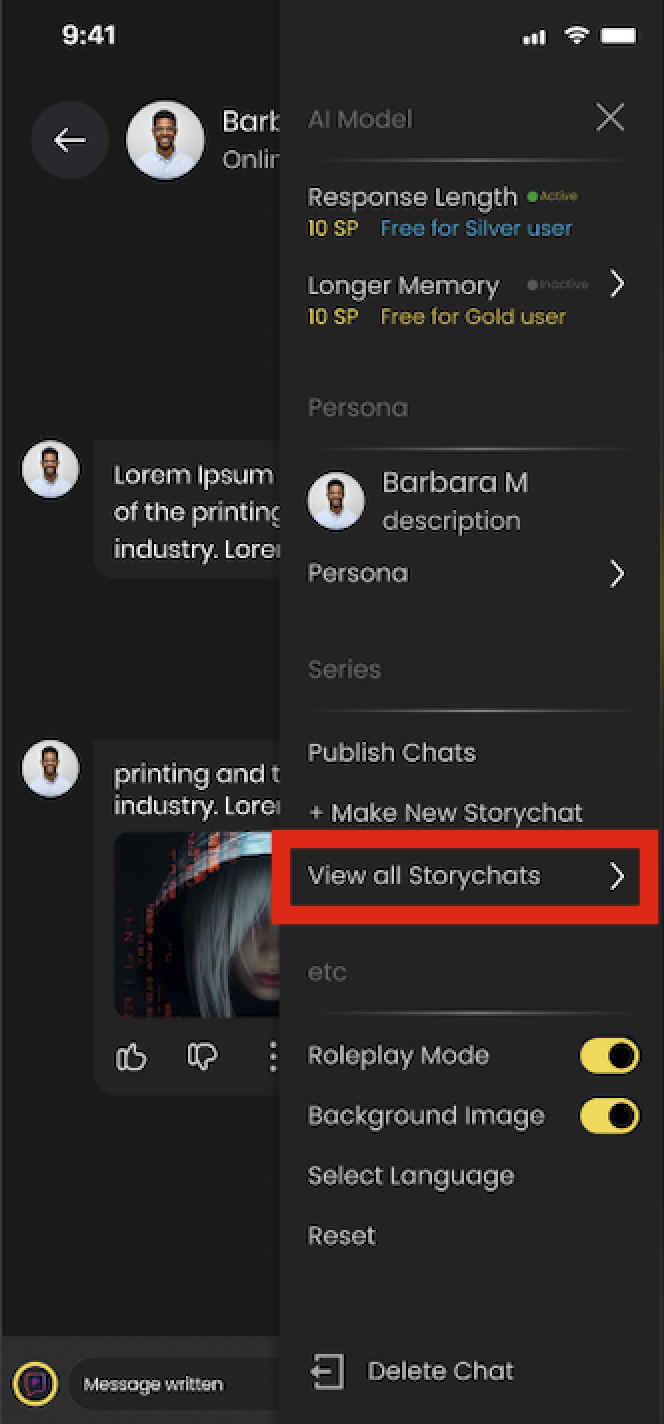Go back using the arrow button

pos(69,140)
